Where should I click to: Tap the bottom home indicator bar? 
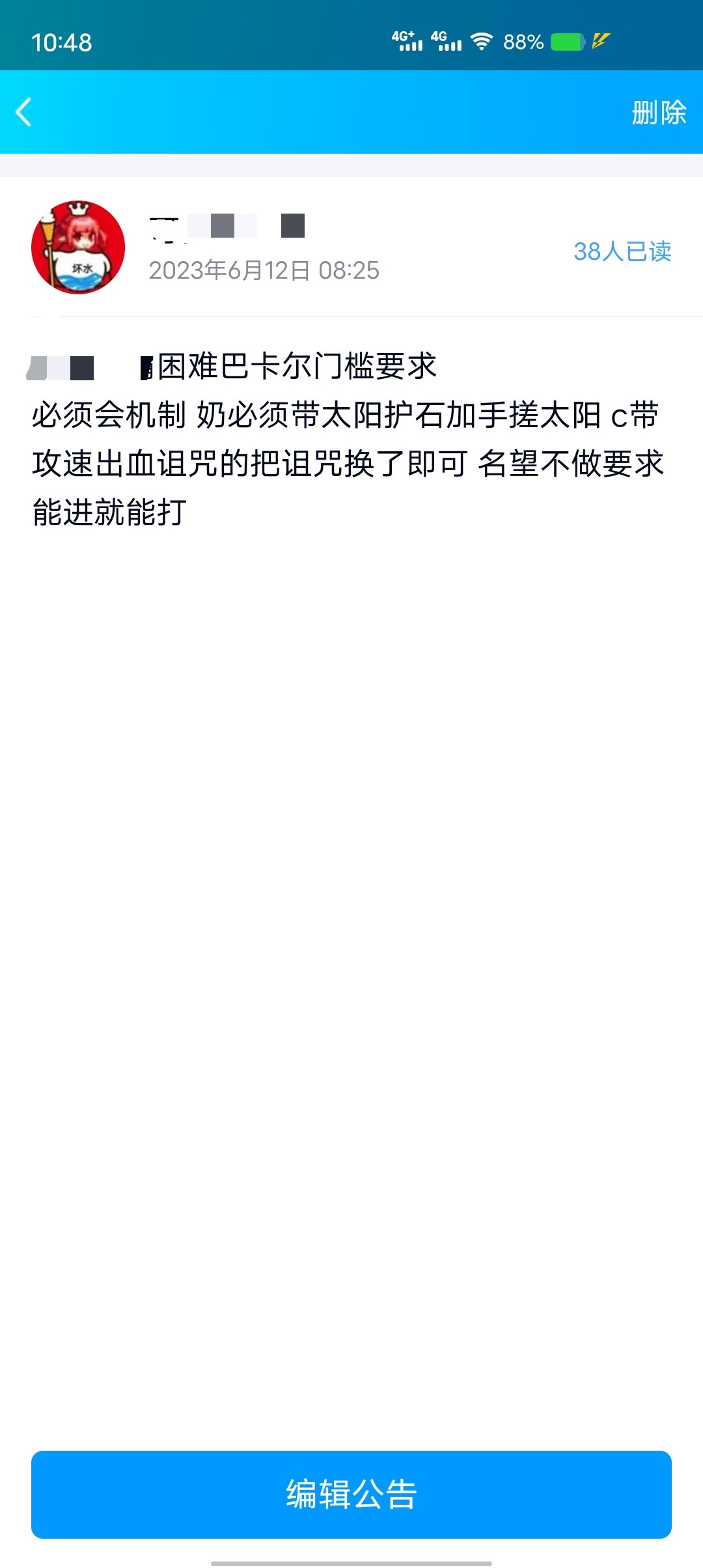351,1560
